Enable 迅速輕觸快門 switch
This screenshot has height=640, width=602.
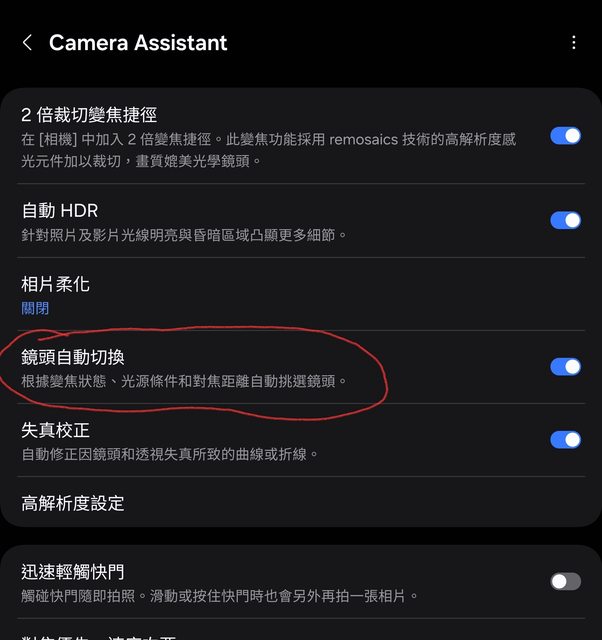(565, 581)
